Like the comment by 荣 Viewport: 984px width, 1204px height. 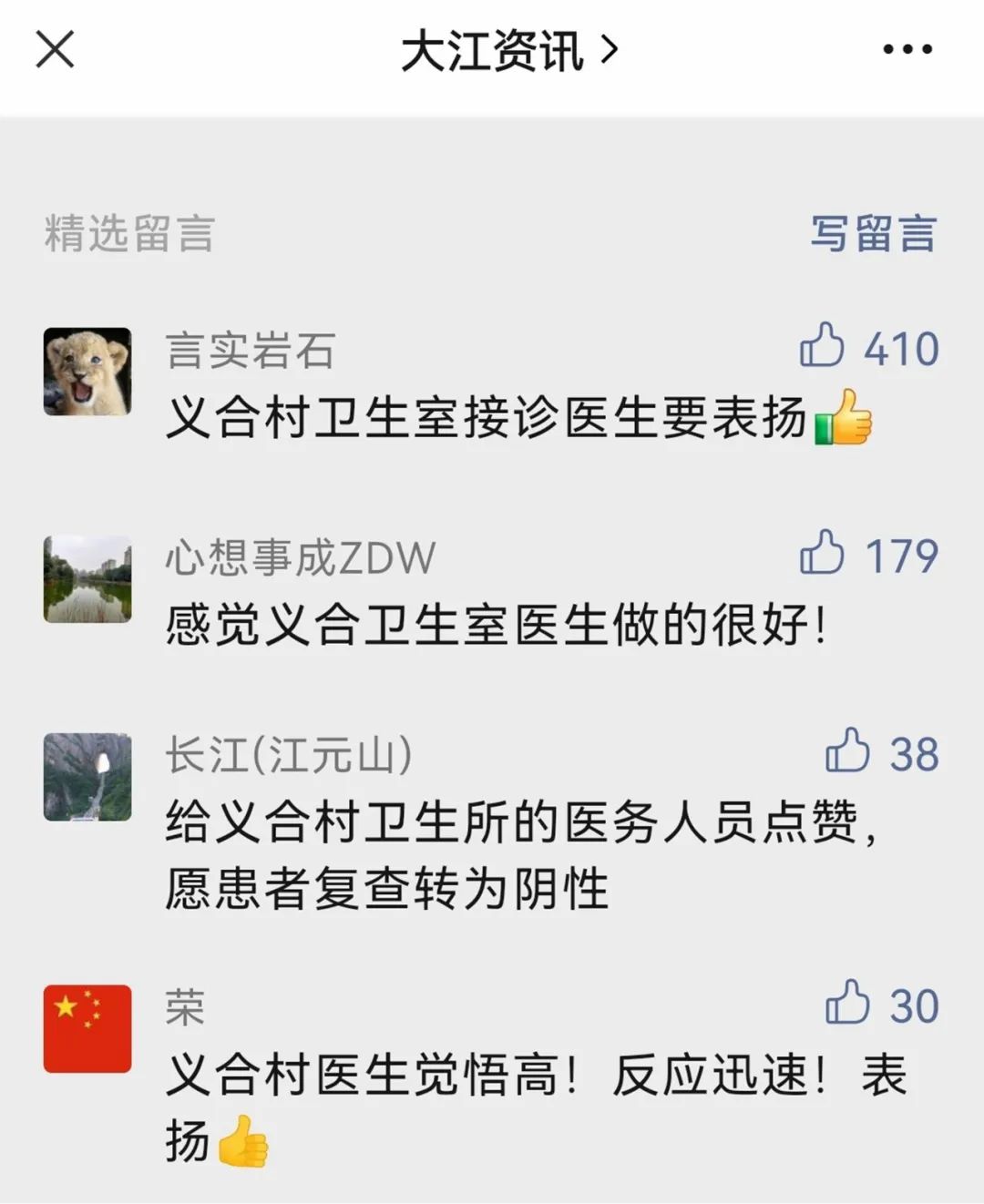click(847, 1004)
